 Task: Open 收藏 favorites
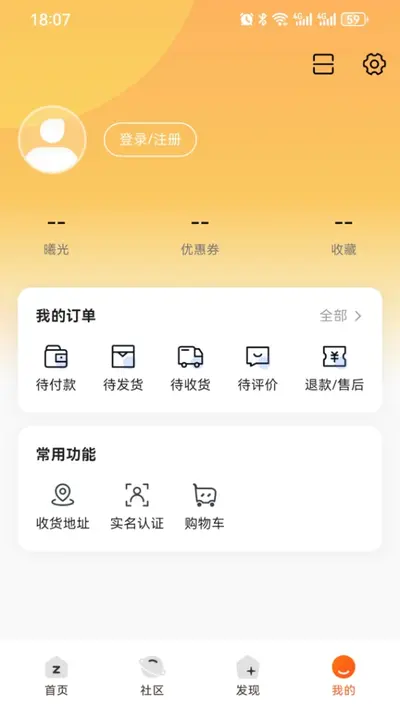[343, 236]
